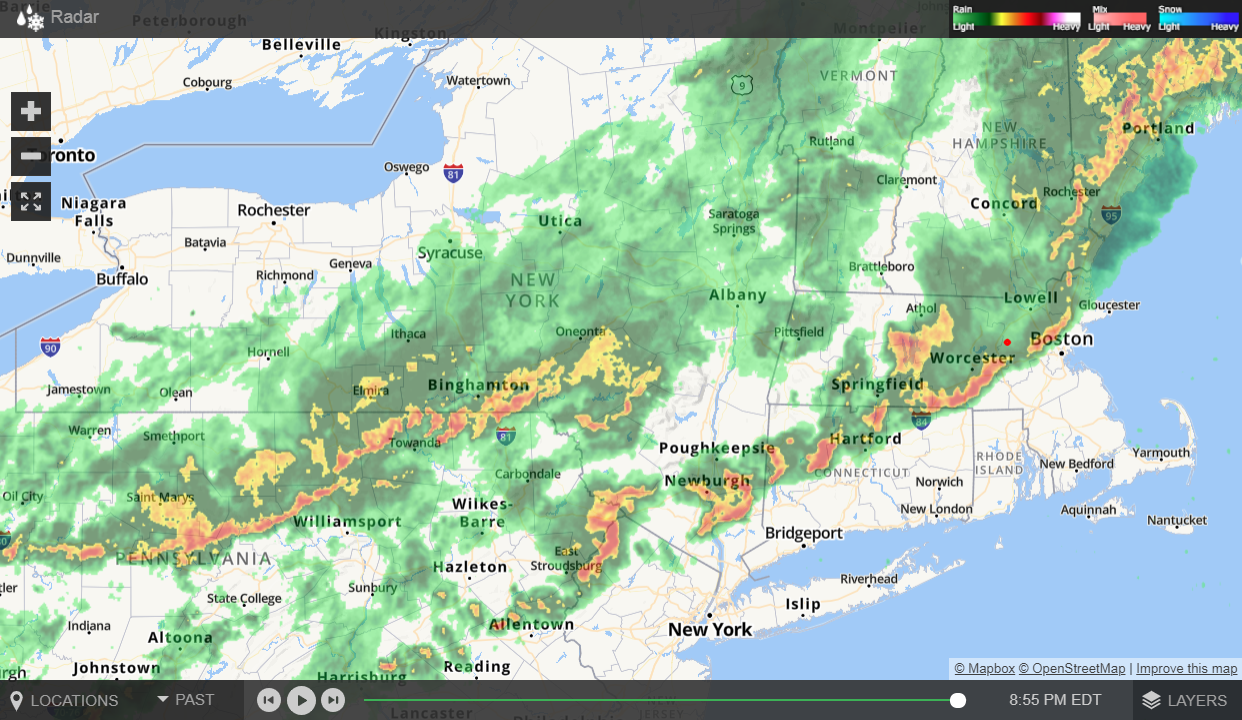The image size is (1242, 720).
Task: Open the OpenStreetMap attribution link
Action: 1072,669
